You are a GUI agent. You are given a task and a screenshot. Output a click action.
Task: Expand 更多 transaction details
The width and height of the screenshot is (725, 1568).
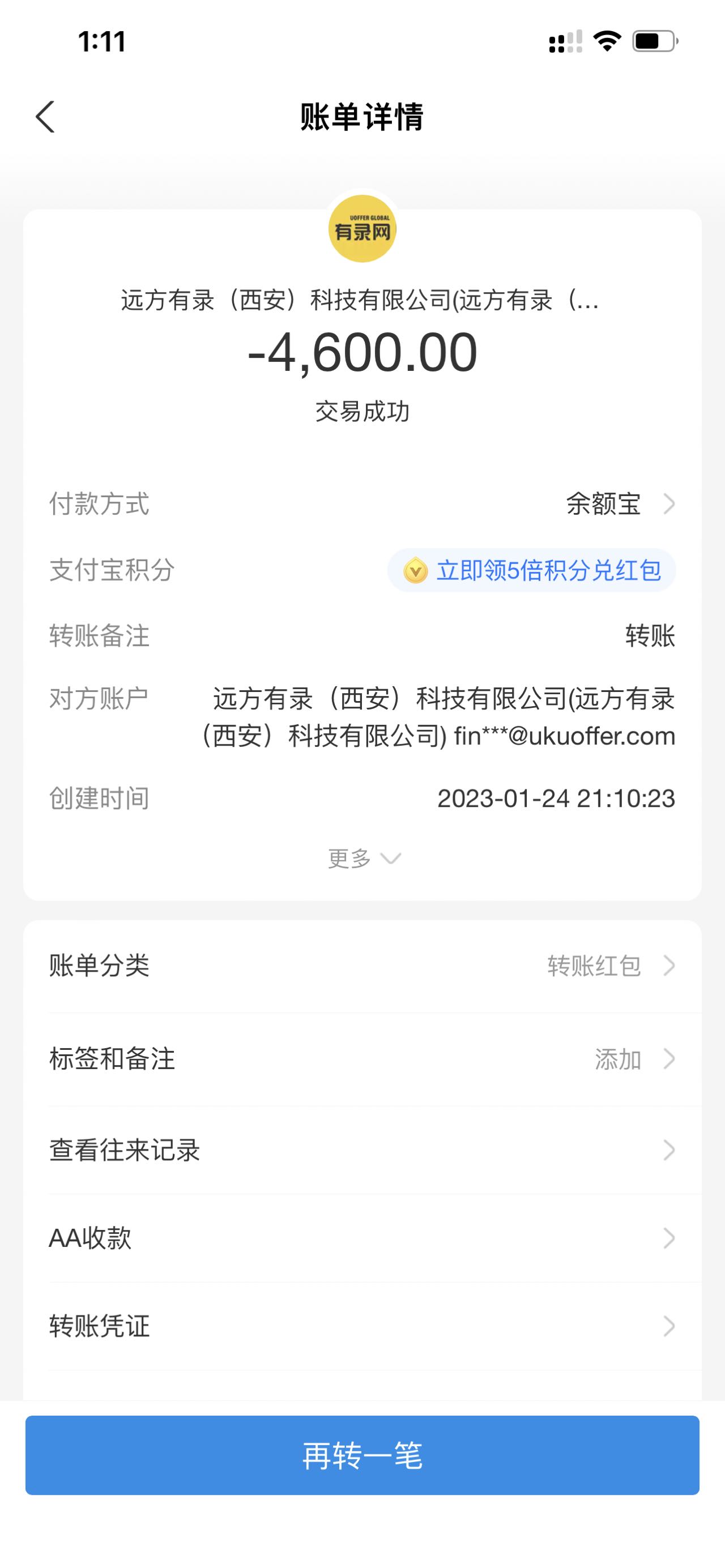(x=363, y=858)
